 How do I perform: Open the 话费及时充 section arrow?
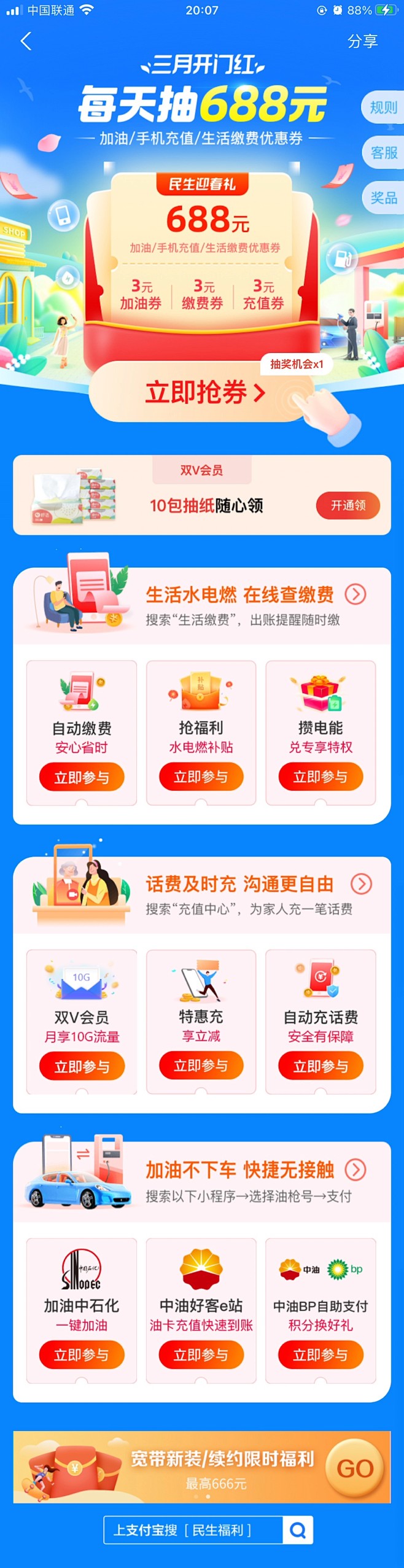(x=361, y=883)
